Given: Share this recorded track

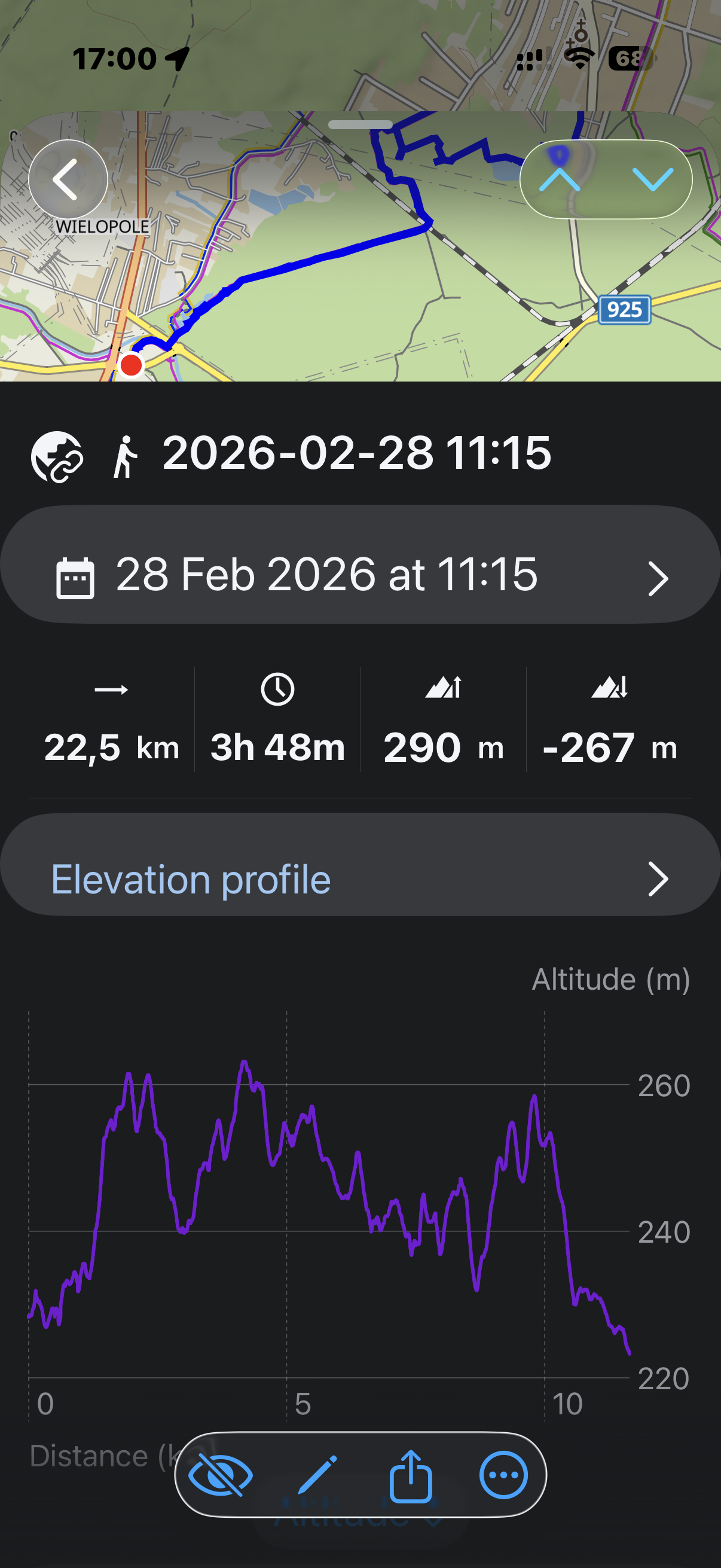Looking at the screenshot, I should [411, 1474].
